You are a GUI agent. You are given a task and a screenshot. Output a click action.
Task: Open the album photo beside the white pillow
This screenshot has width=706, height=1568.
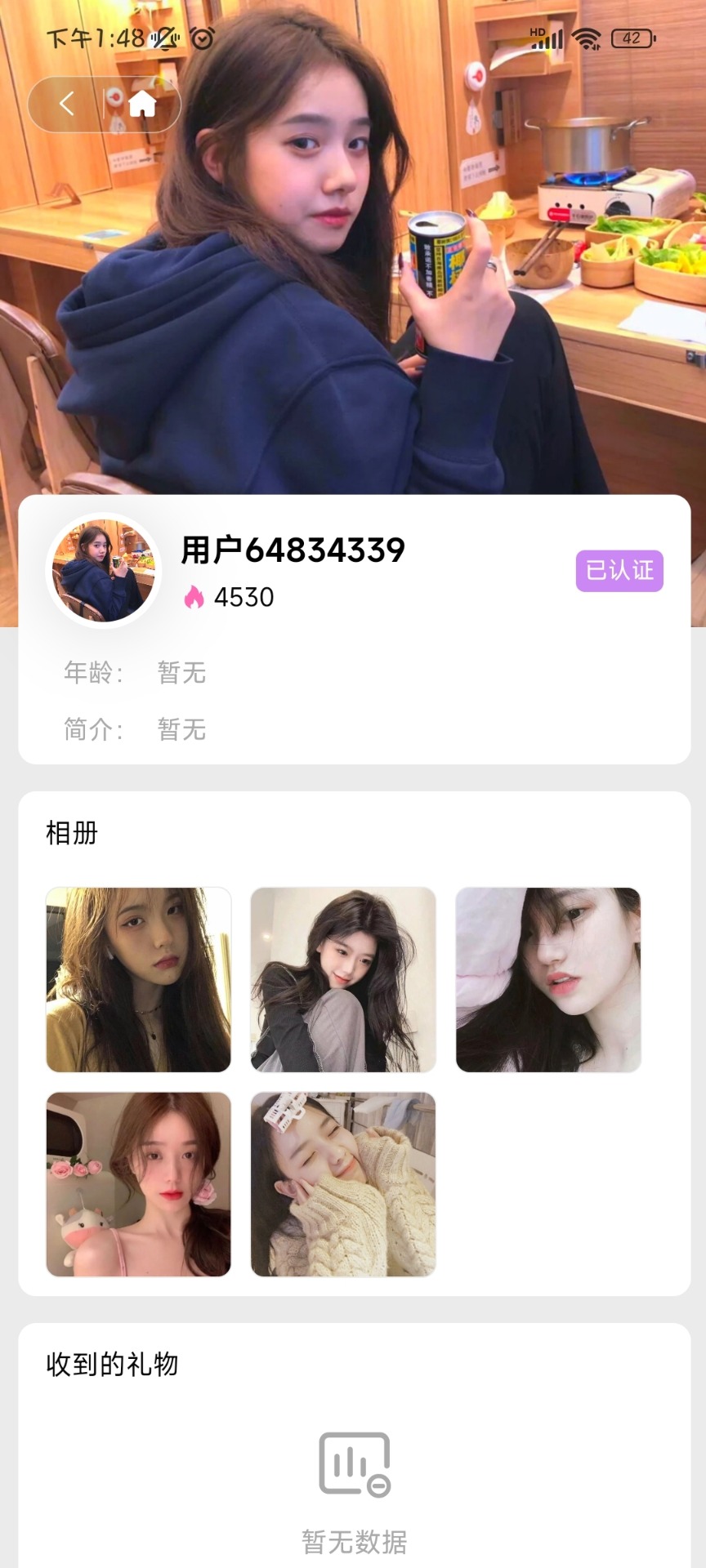pos(548,979)
